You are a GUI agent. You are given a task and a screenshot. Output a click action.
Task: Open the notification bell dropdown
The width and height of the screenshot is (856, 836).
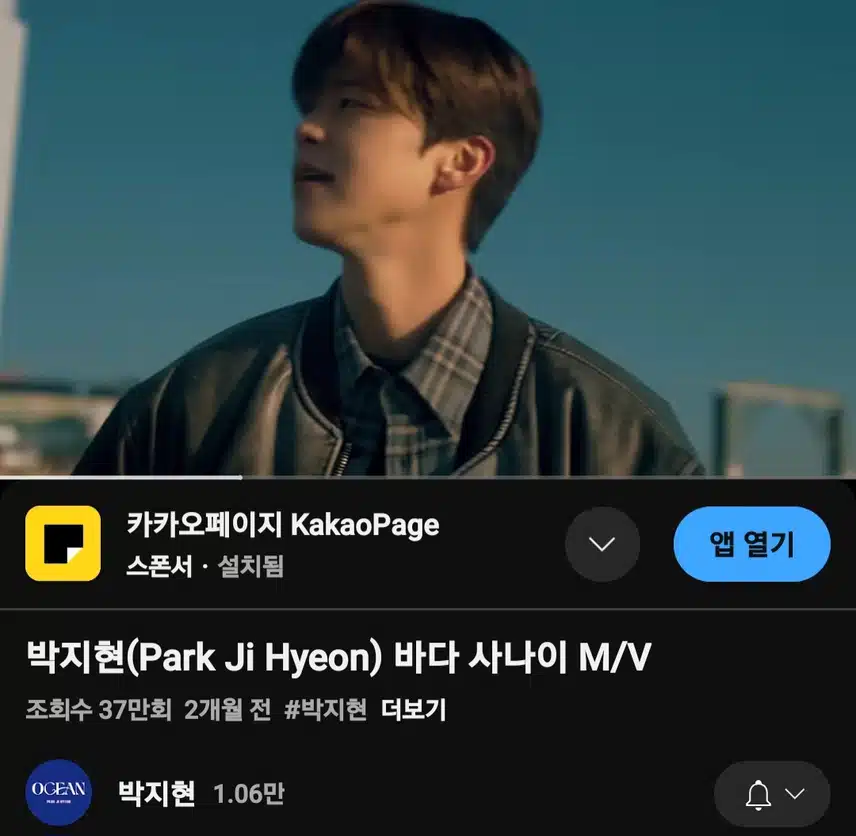pos(772,794)
